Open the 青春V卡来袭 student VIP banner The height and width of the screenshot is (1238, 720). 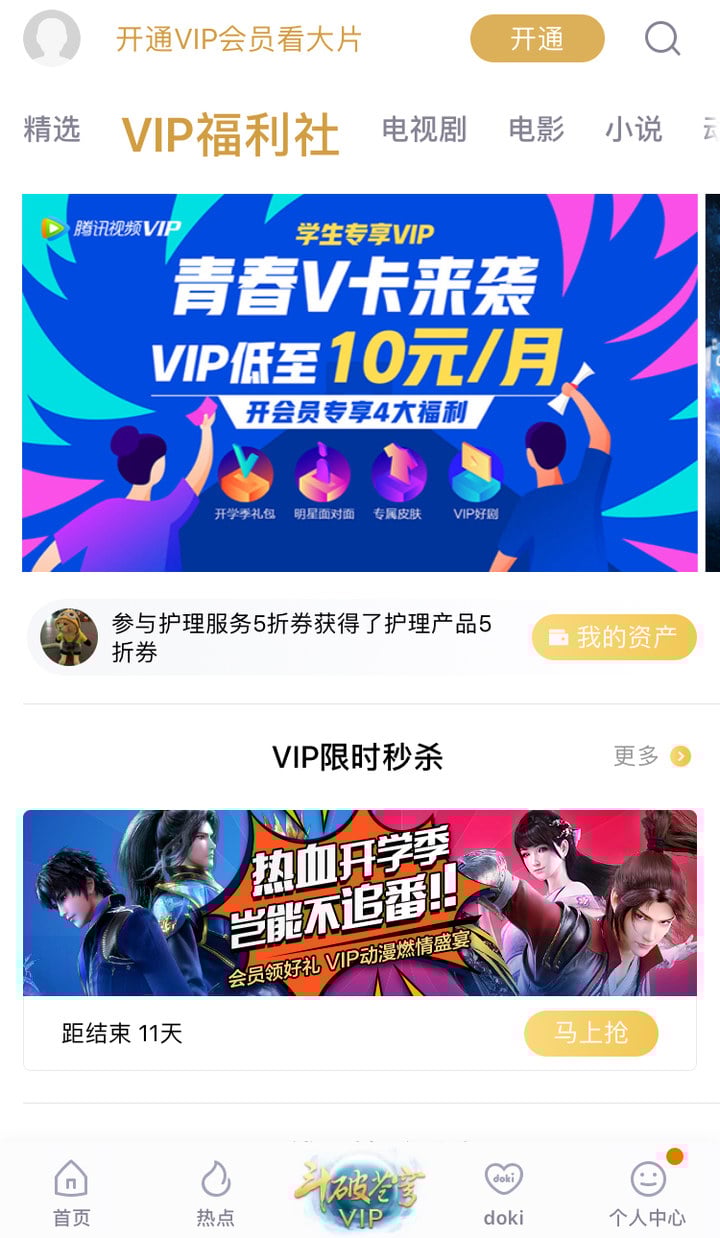(x=360, y=383)
